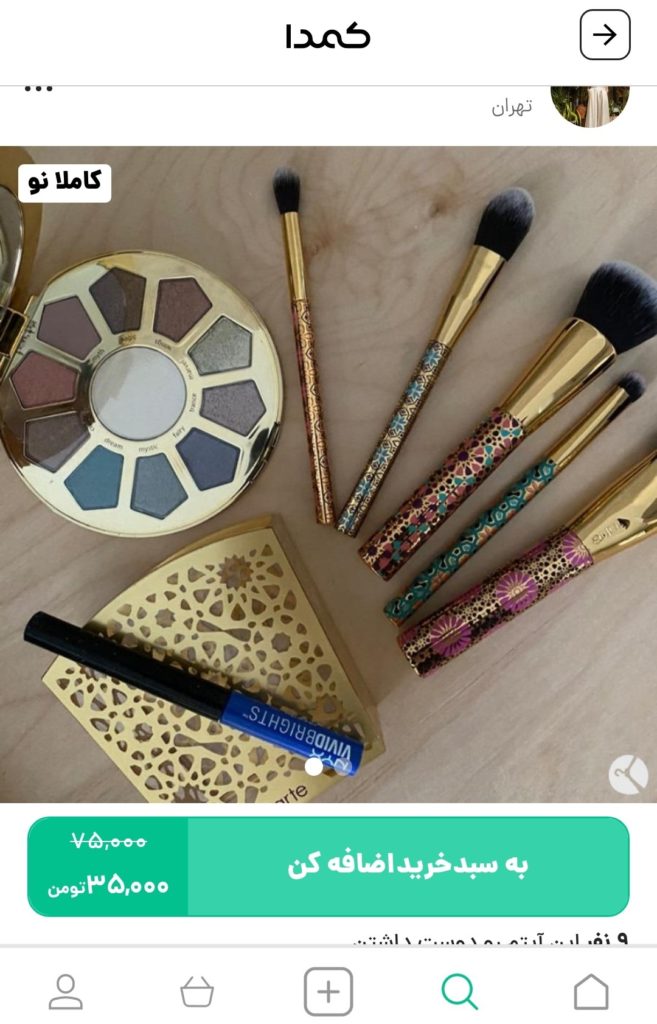
Task: Open the product photo of makeup brushes
Action: (328, 475)
